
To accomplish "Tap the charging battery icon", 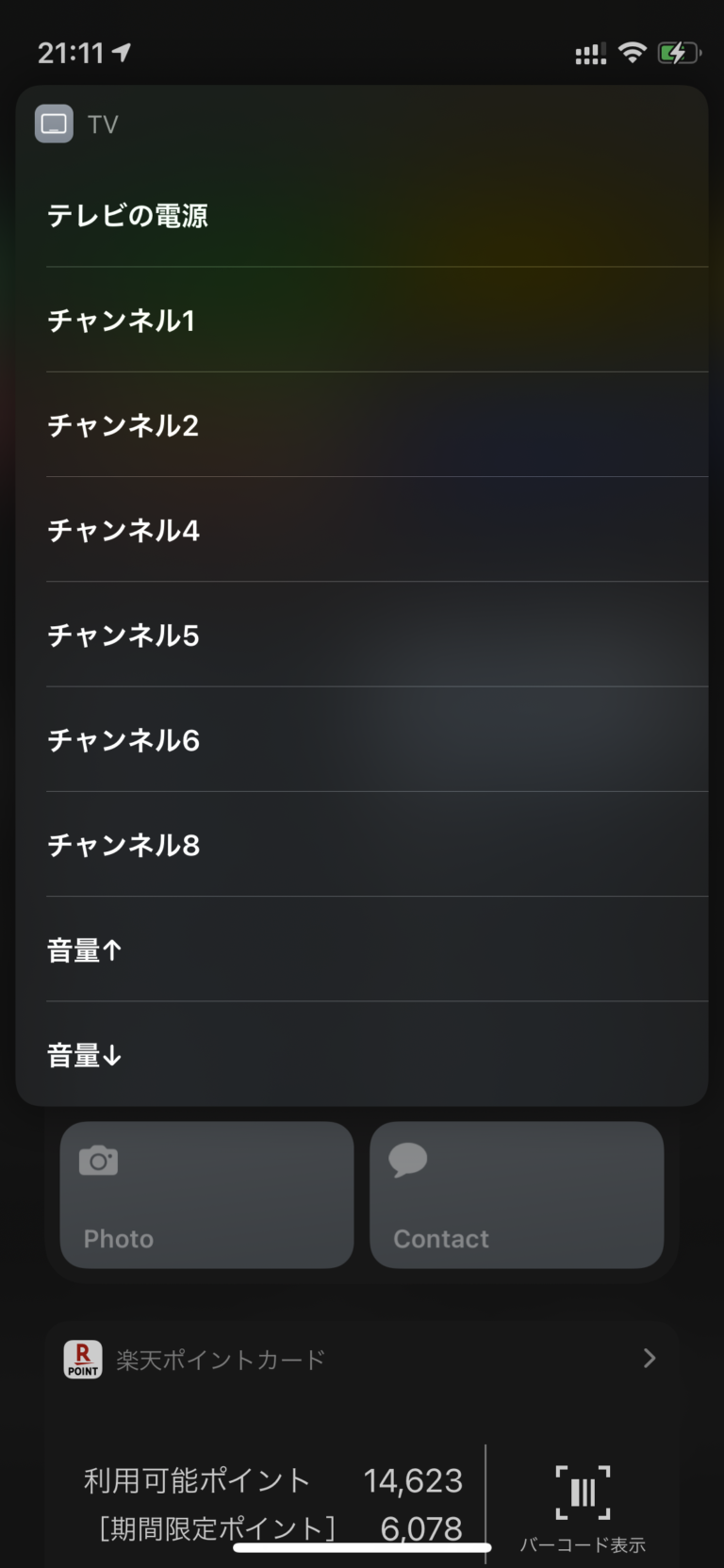I will tap(680, 53).
